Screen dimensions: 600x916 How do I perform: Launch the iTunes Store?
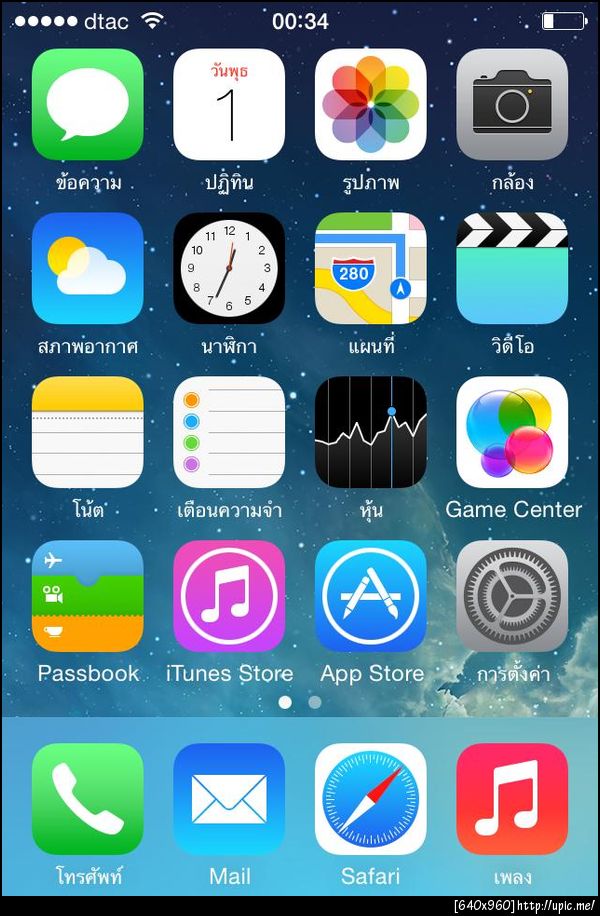(x=229, y=596)
